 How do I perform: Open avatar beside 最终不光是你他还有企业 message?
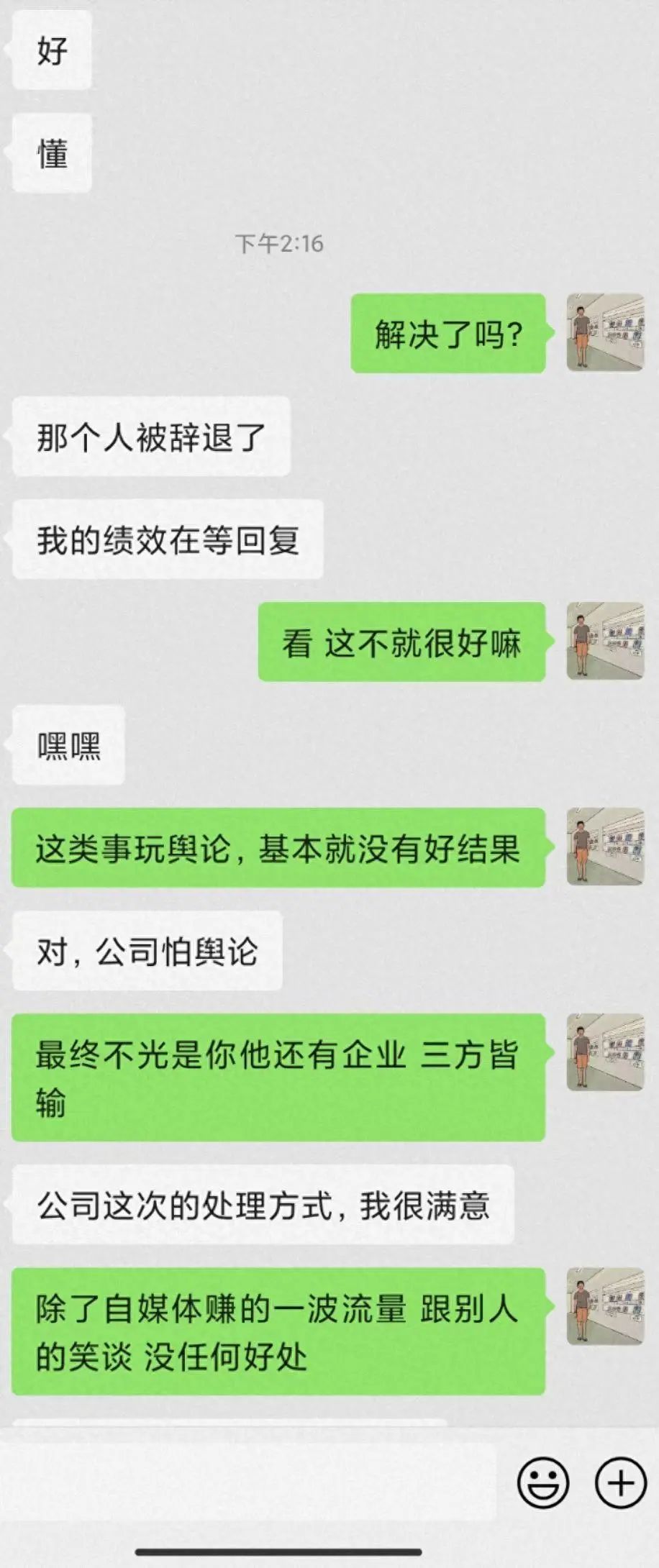[605, 1052]
